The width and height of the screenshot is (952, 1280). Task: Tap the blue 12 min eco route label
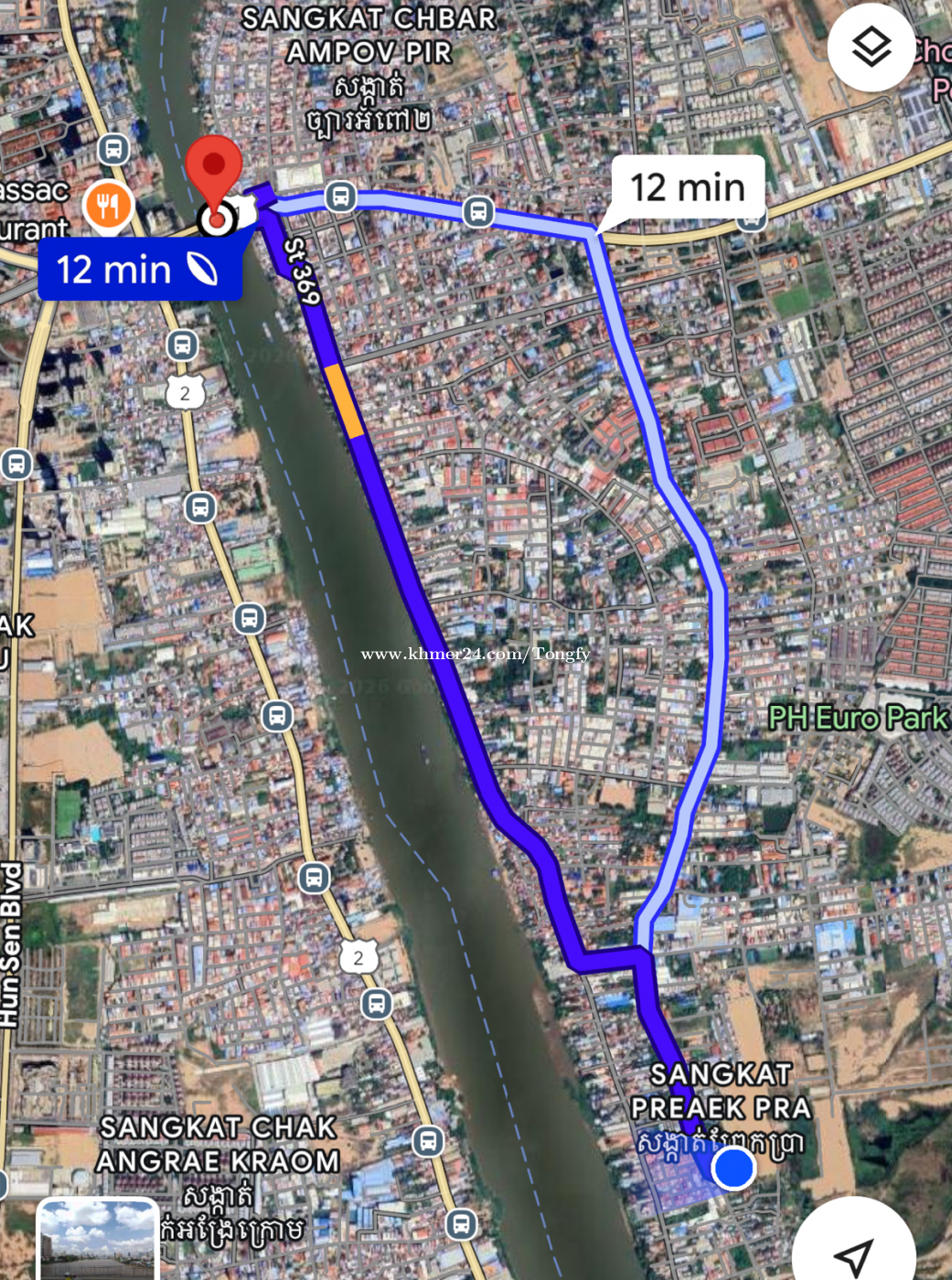click(x=139, y=271)
